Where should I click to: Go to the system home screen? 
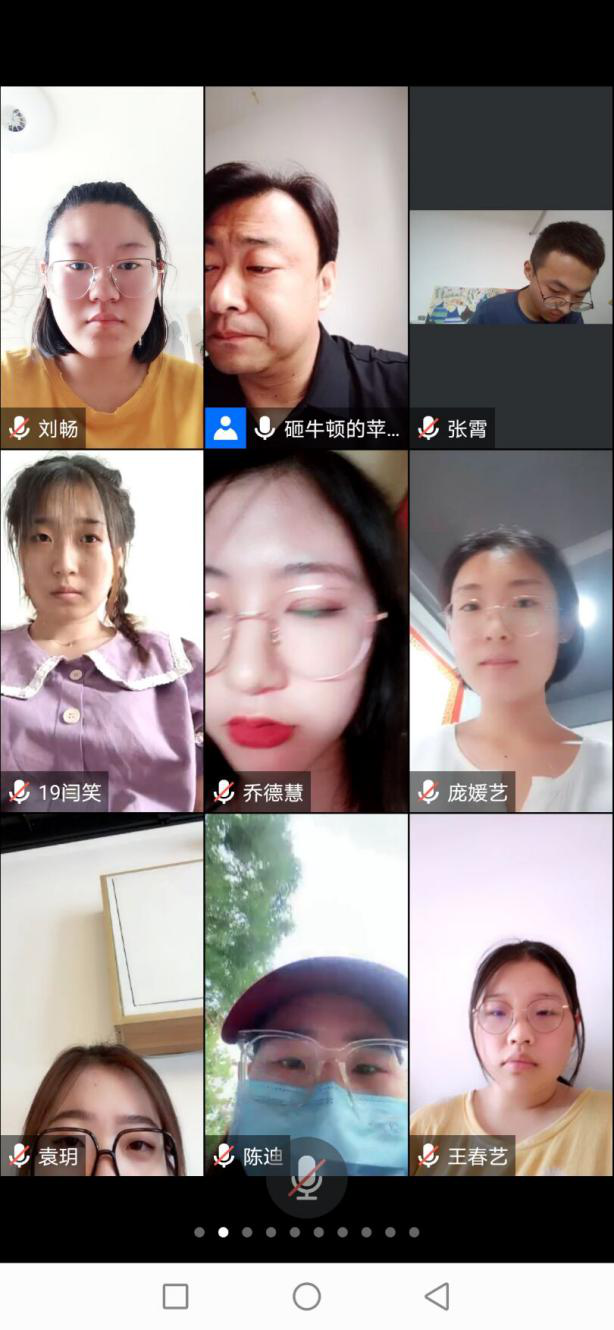point(307,1297)
